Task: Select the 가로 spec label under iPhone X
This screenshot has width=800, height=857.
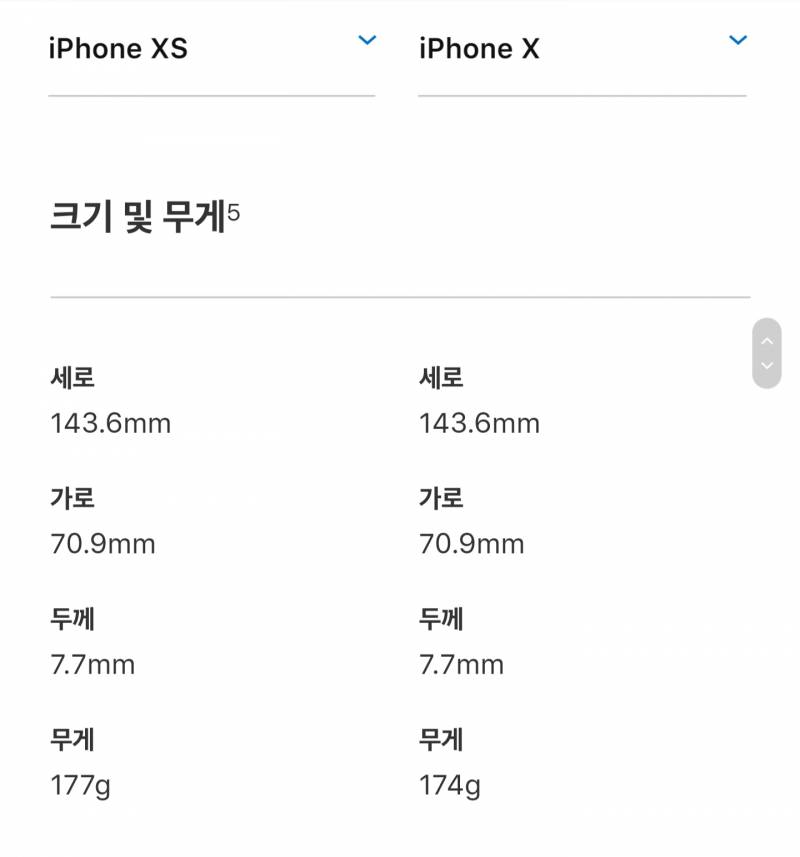Action: [x=442, y=497]
